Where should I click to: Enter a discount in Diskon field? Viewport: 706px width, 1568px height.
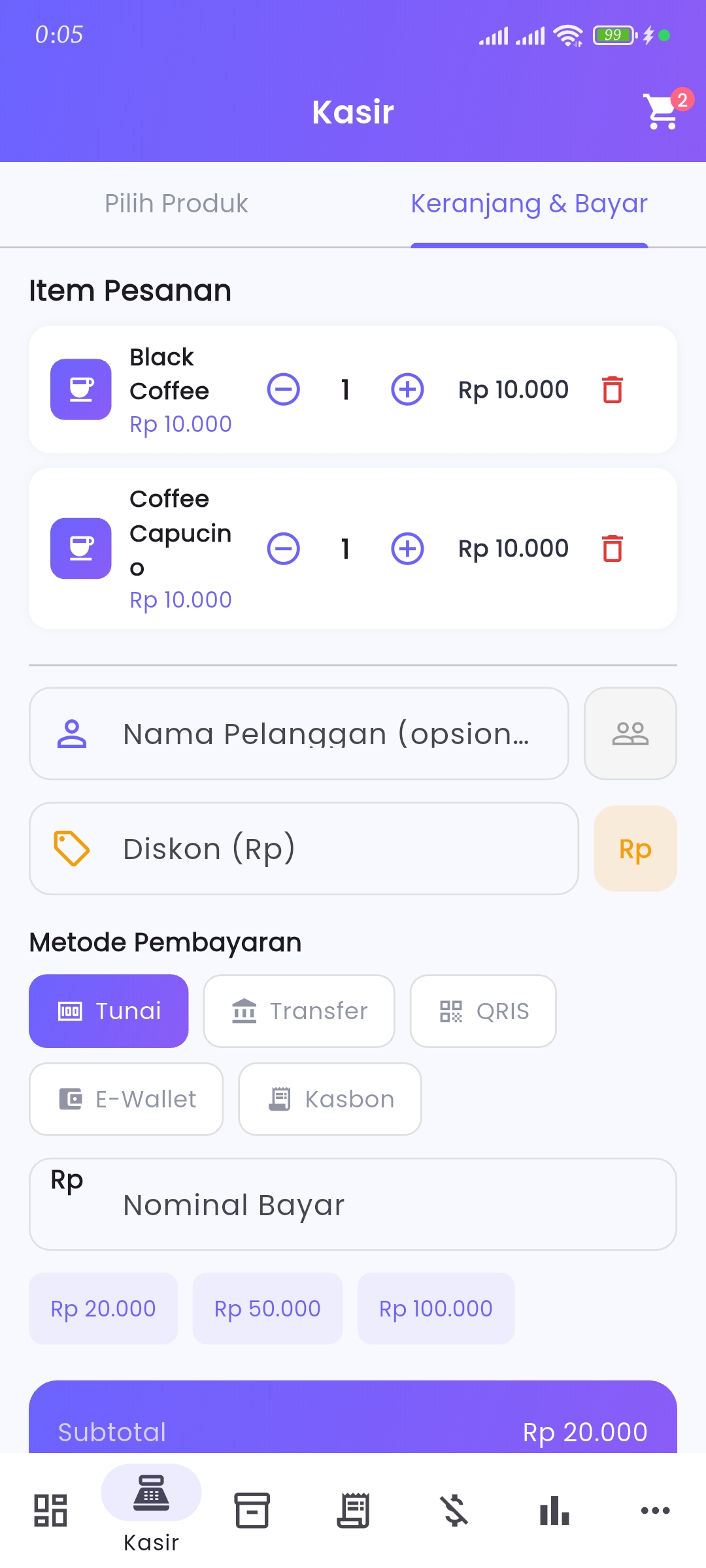click(327, 849)
